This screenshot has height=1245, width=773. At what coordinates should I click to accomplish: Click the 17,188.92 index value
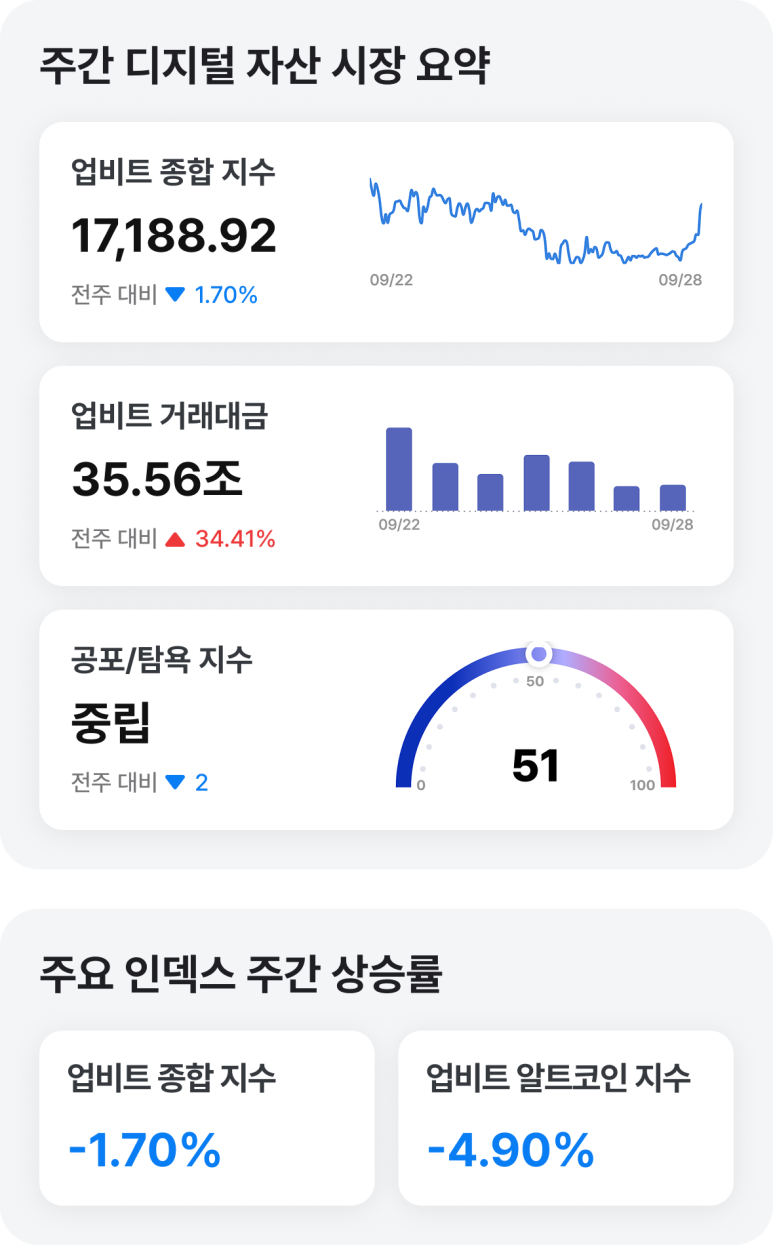(x=176, y=233)
